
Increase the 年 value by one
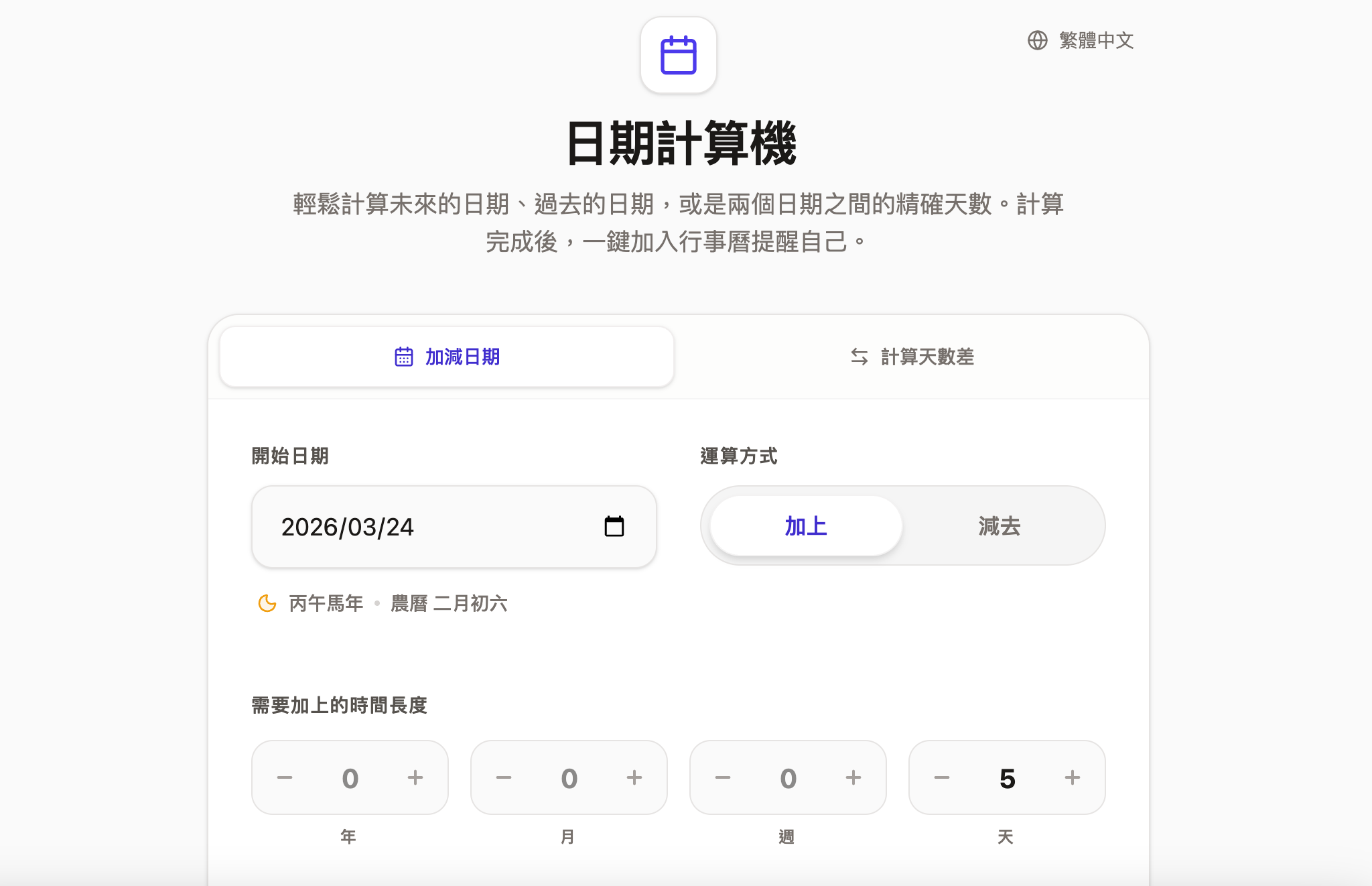click(x=415, y=777)
